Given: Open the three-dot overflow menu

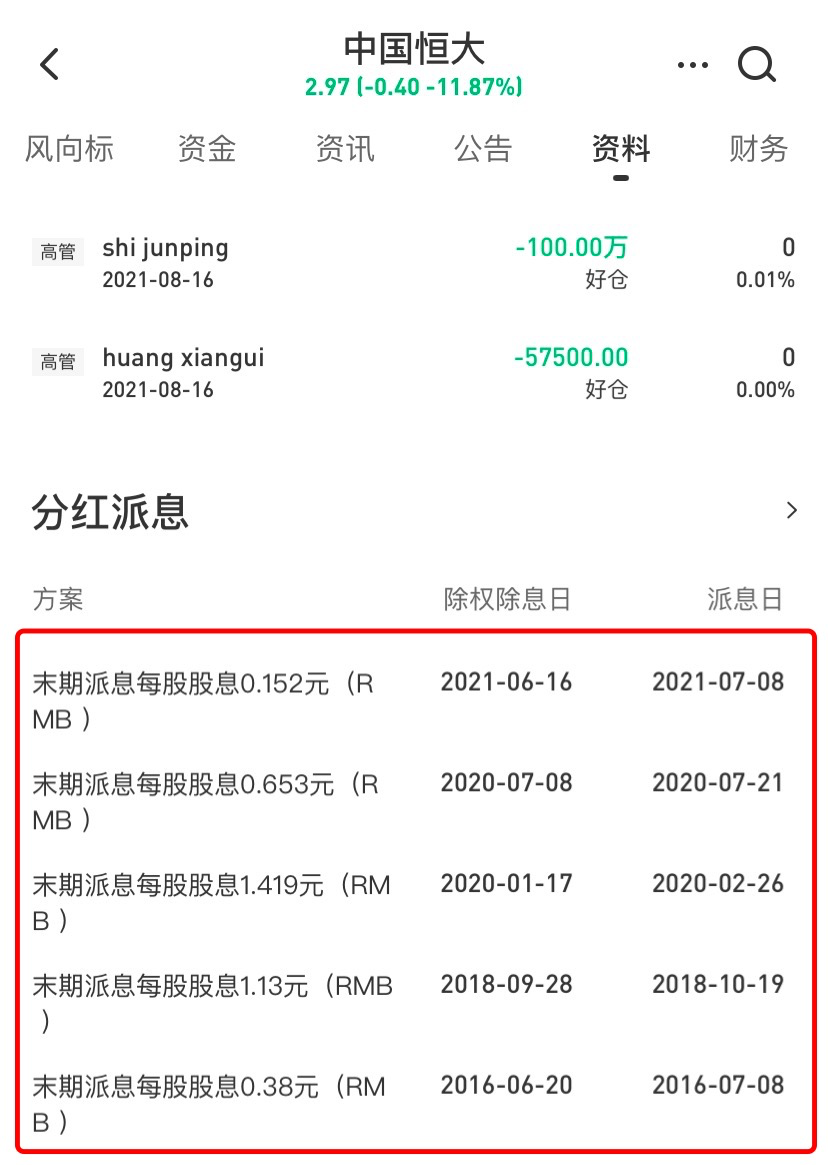Looking at the screenshot, I should coord(692,66).
